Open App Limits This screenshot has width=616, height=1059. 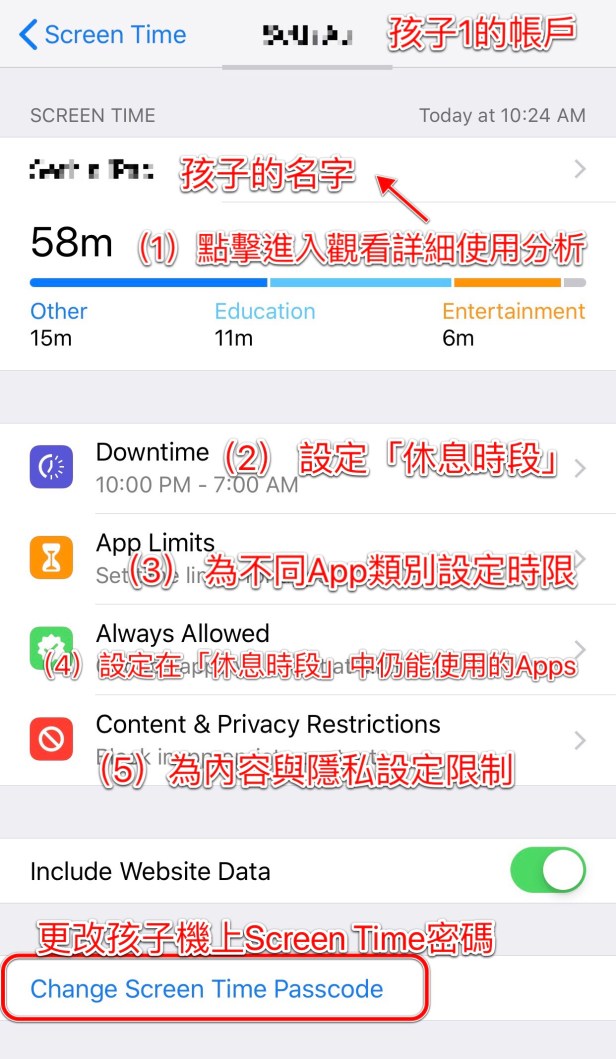click(x=307, y=558)
